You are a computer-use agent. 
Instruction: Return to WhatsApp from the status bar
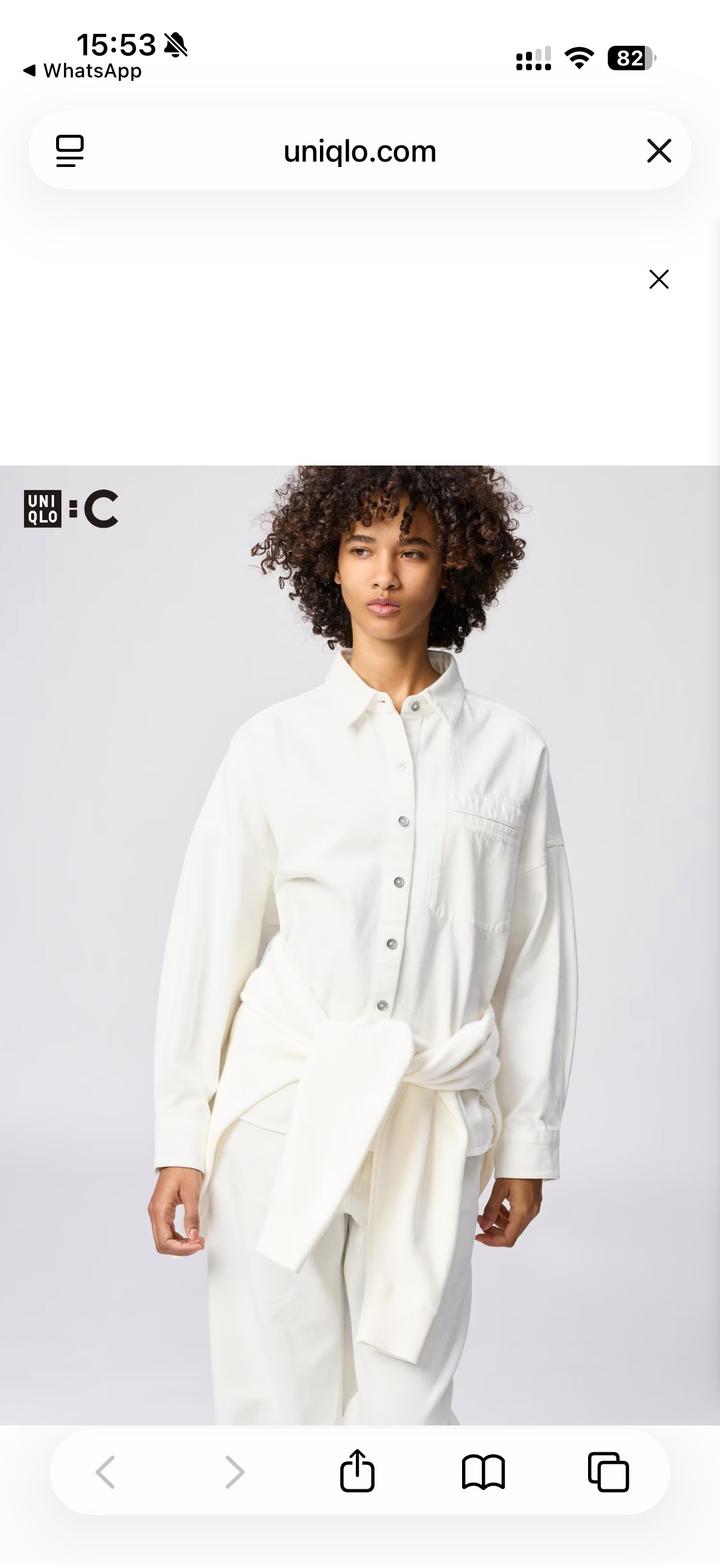82,71
